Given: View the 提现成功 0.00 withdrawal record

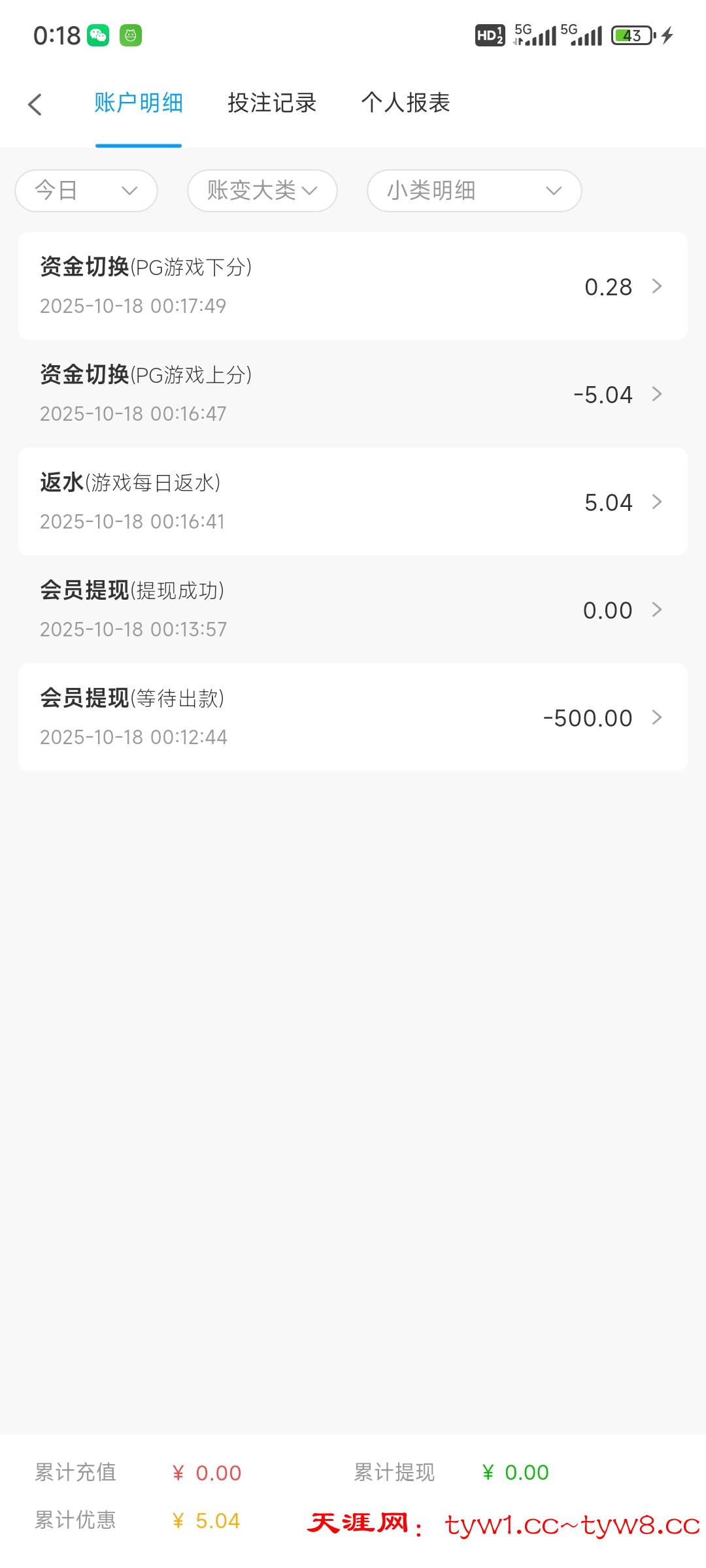Looking at the screenshot, I should pos(353,610).
